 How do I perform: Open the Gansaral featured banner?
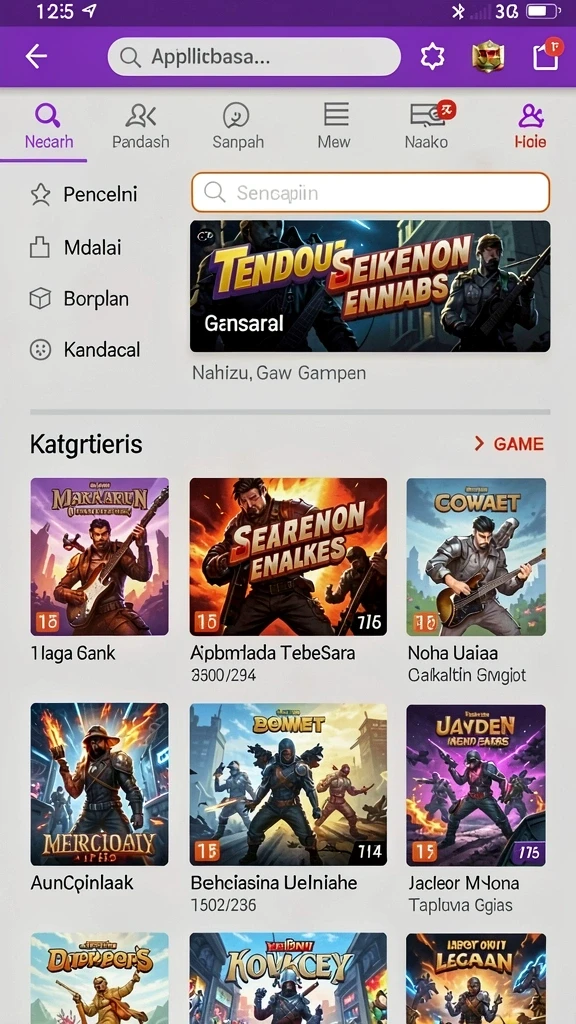tap(370, 286)
